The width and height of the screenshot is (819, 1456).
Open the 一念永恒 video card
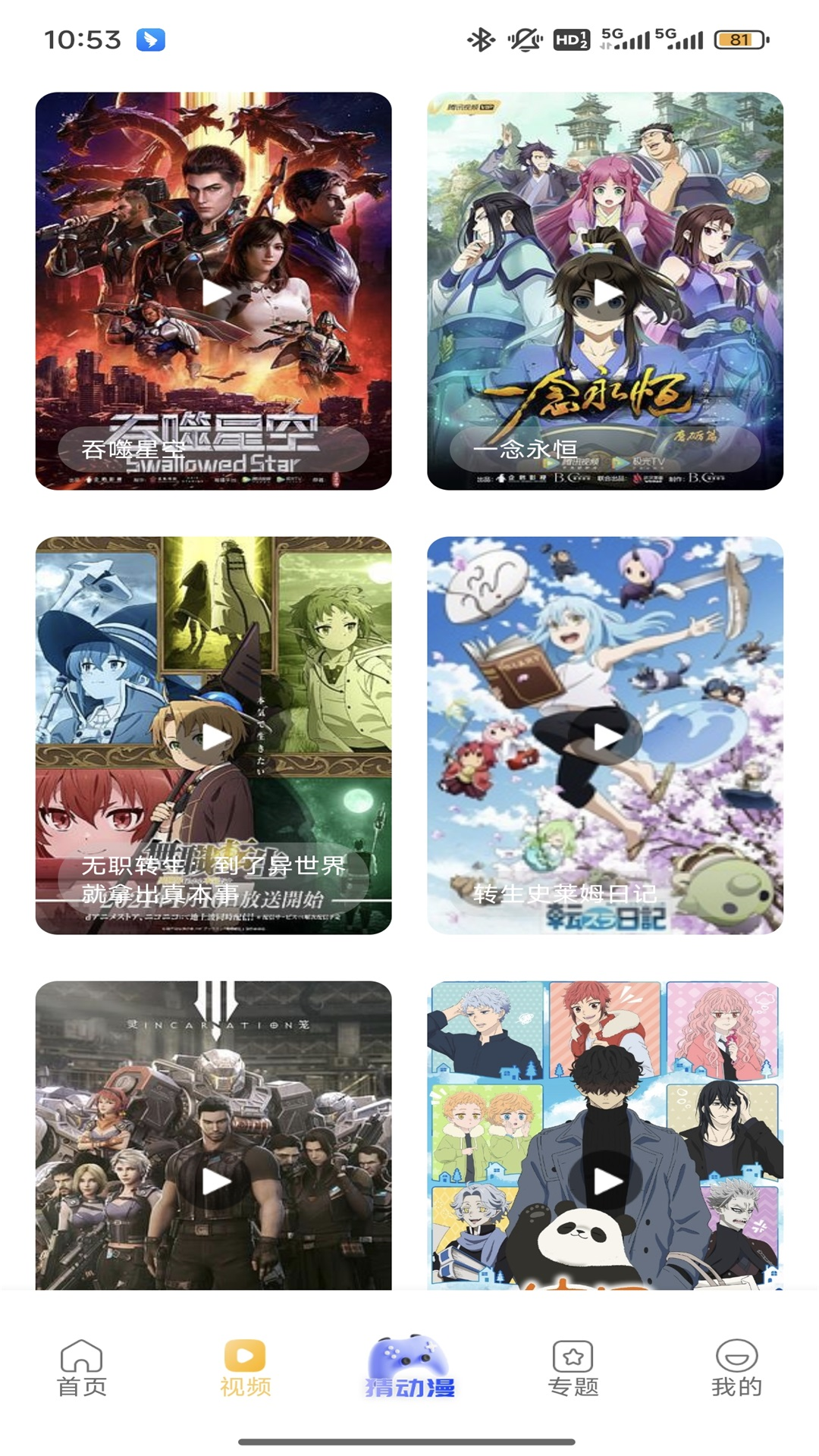(604, 291)
